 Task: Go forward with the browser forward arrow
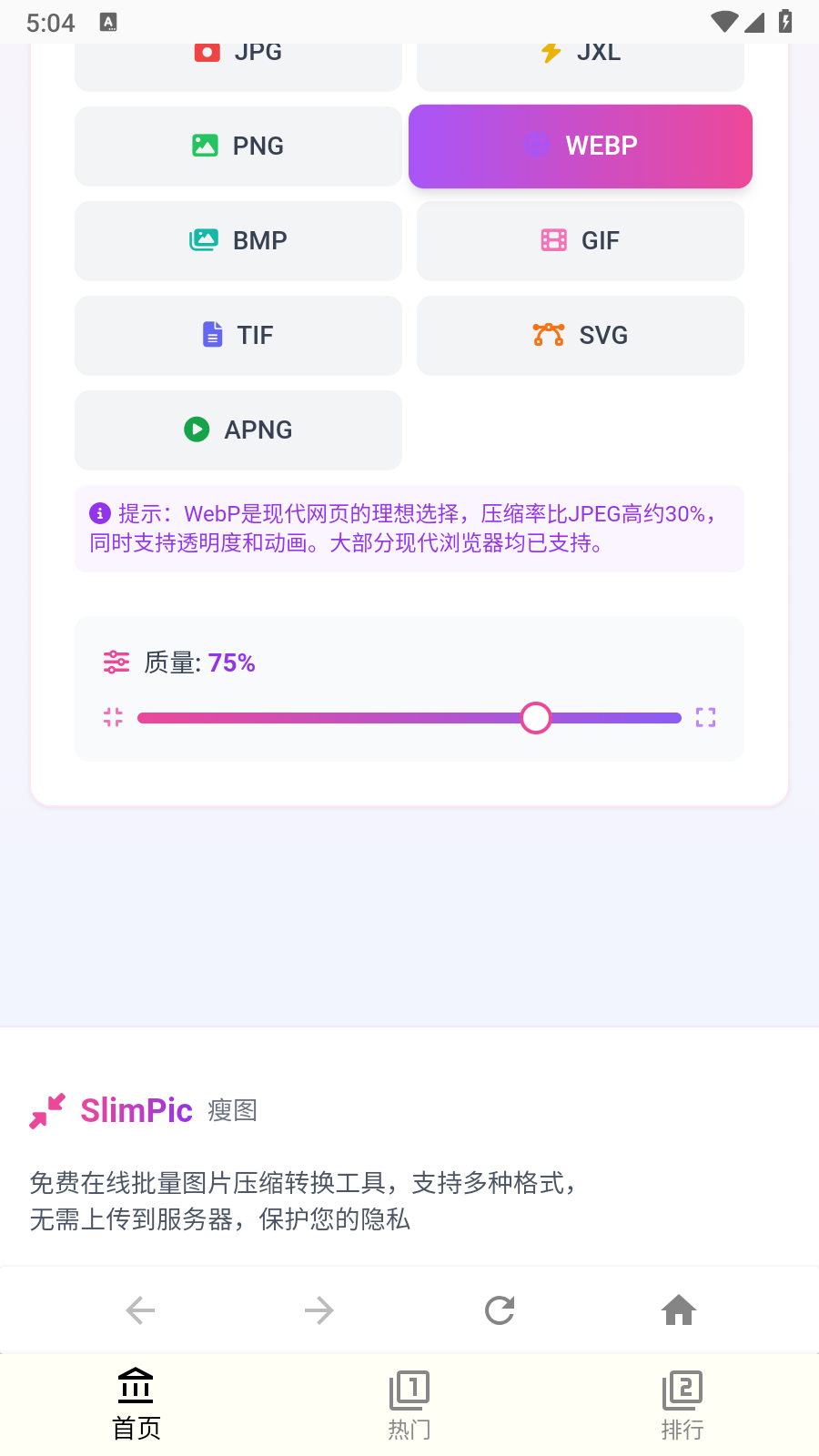319,1310
